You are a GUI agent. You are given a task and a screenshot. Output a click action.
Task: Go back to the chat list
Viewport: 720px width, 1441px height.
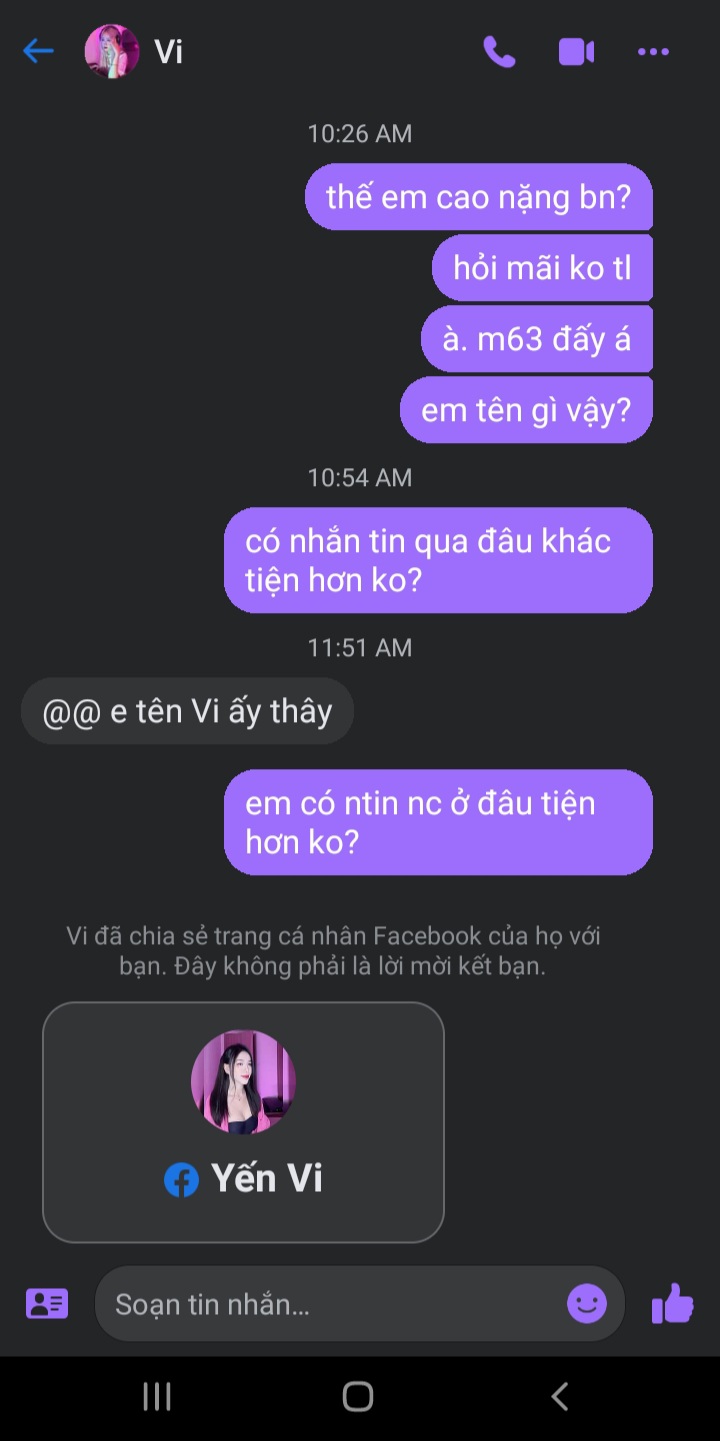coord(38,51)
